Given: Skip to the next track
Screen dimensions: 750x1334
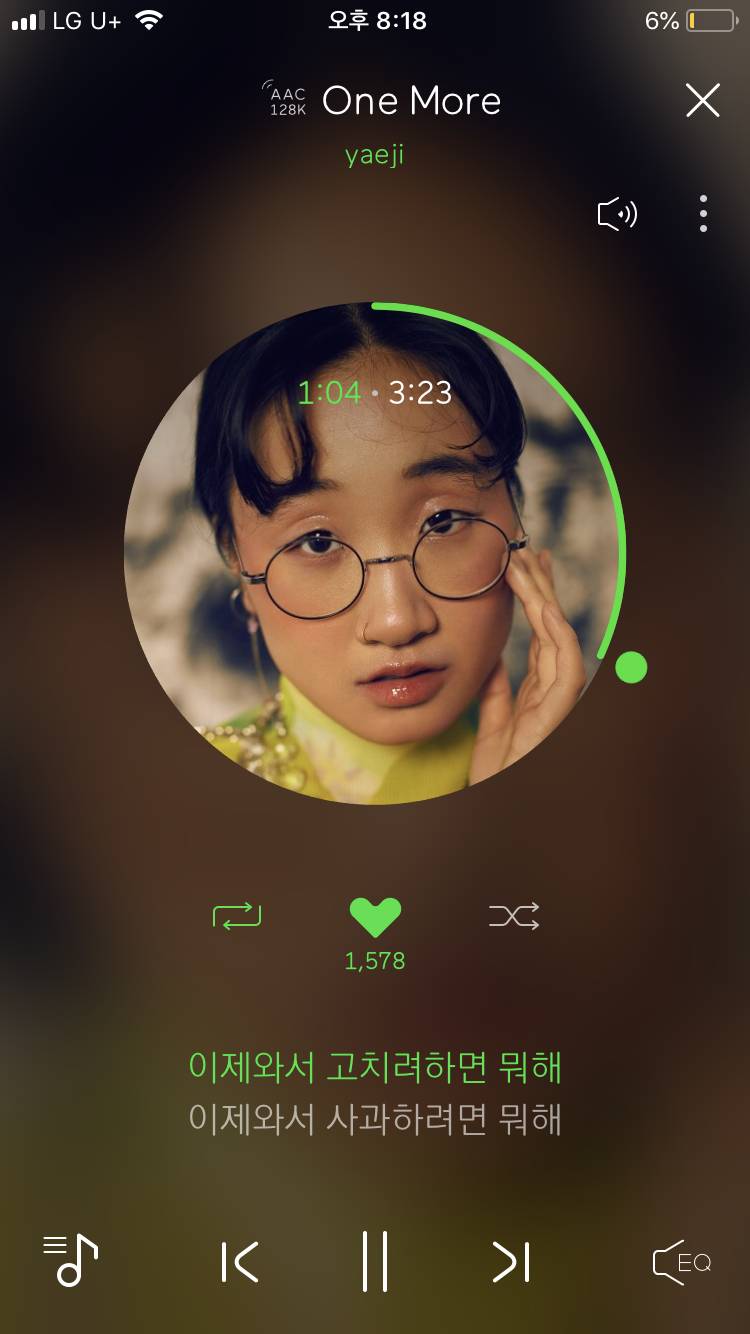Looking at the screenshot, I should pyautogui.click(x=510, y=1262).
